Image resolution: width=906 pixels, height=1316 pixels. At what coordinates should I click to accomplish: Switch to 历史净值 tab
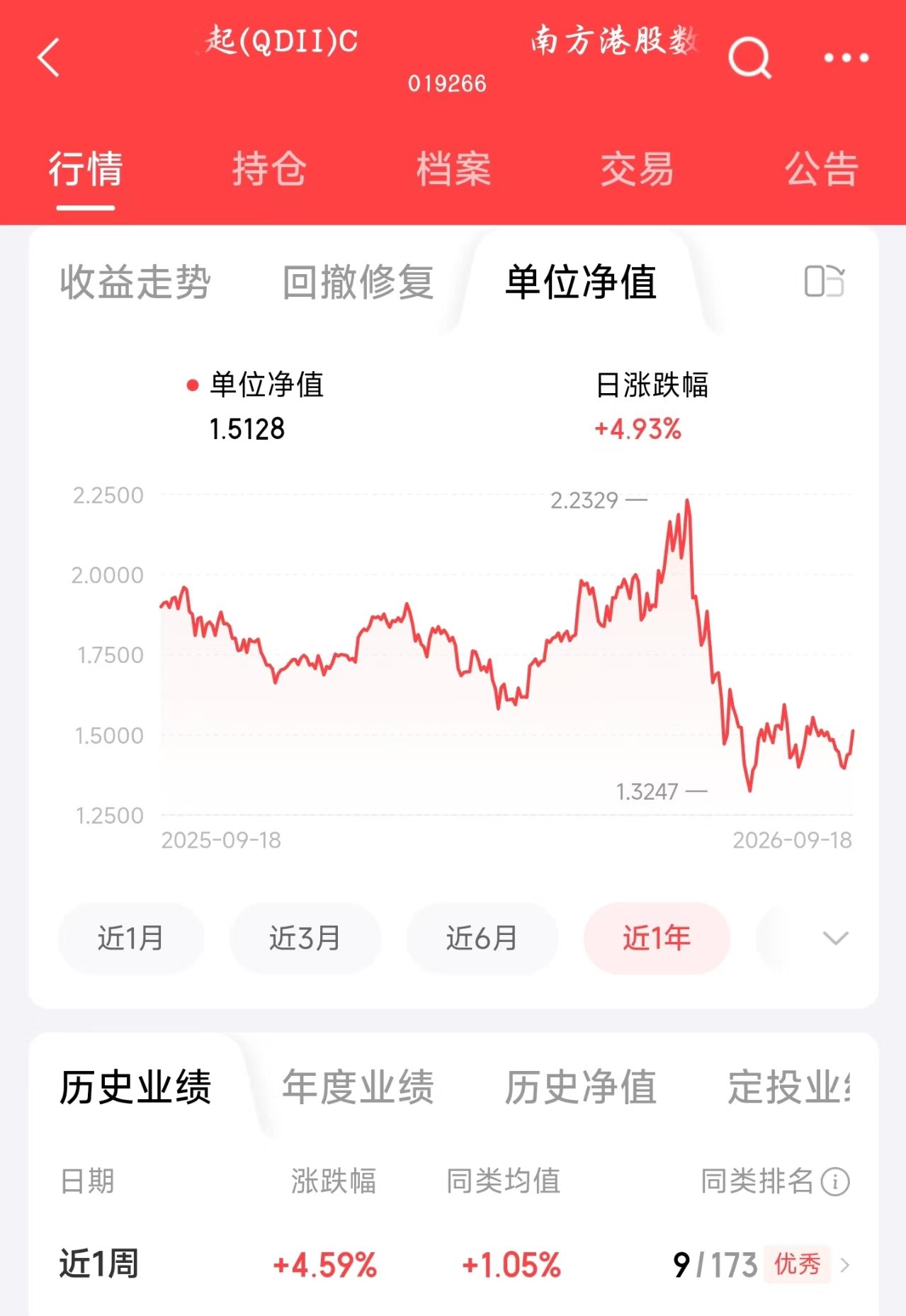coord(581,1087)
